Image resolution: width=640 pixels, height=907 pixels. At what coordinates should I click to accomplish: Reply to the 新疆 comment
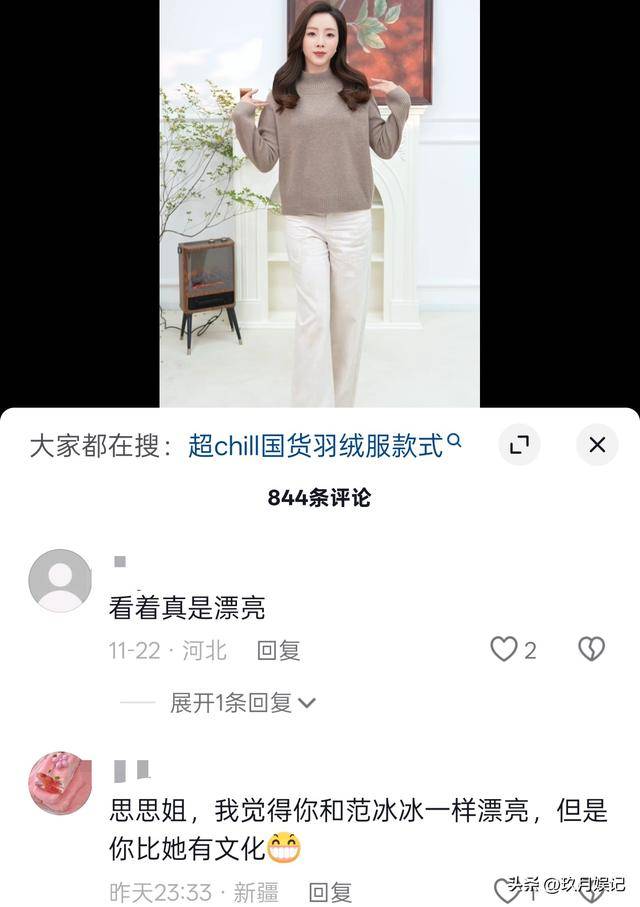coord(329,892)
